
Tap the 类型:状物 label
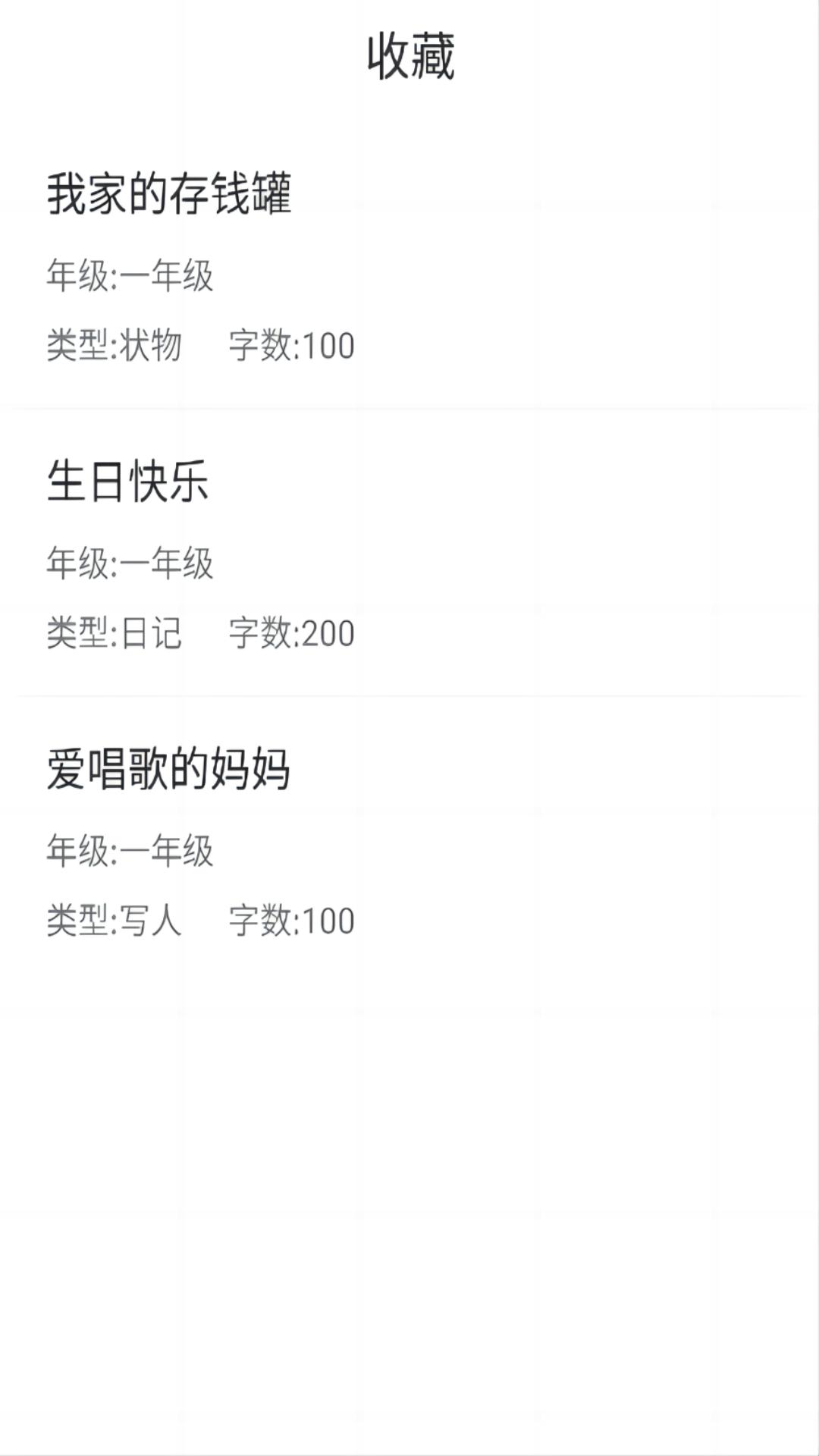(114, 345)
